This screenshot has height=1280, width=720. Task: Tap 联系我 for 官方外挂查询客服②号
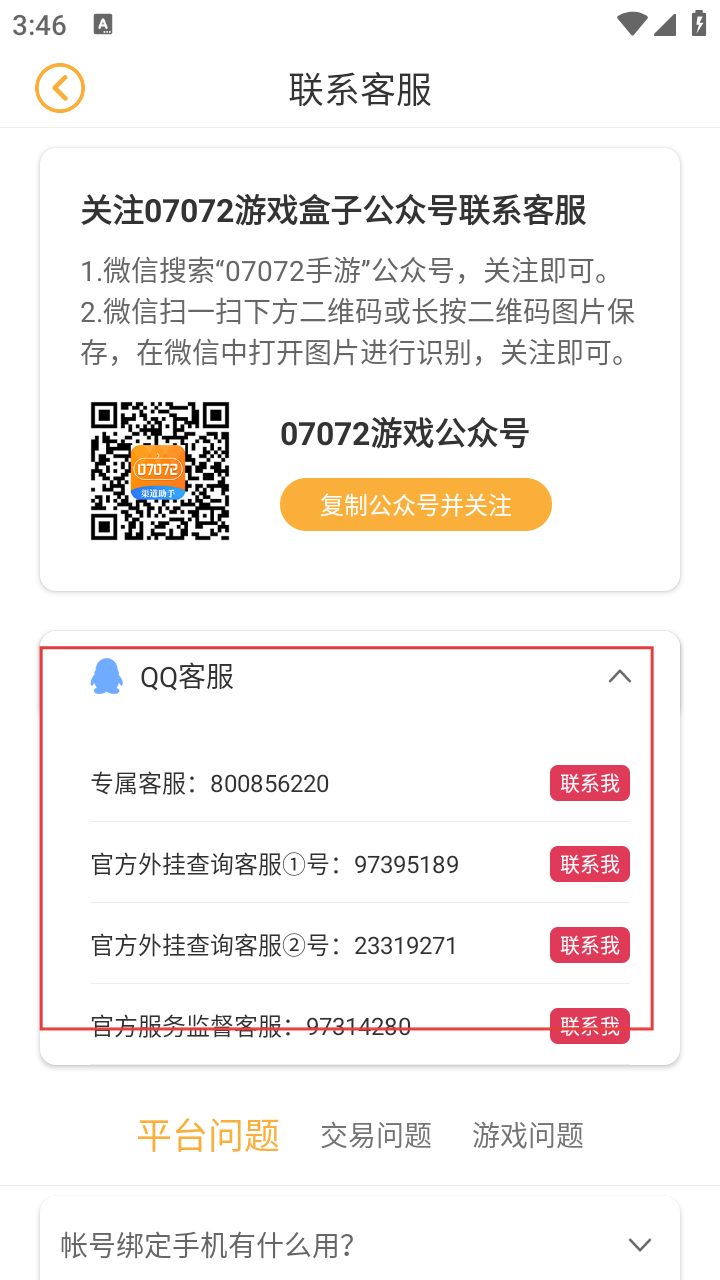click(589, 945)
